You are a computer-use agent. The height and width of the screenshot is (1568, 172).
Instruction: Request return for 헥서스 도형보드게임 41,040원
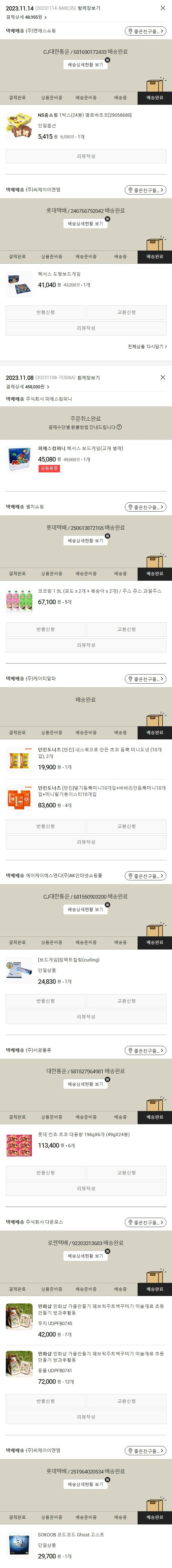pos(46,312)
